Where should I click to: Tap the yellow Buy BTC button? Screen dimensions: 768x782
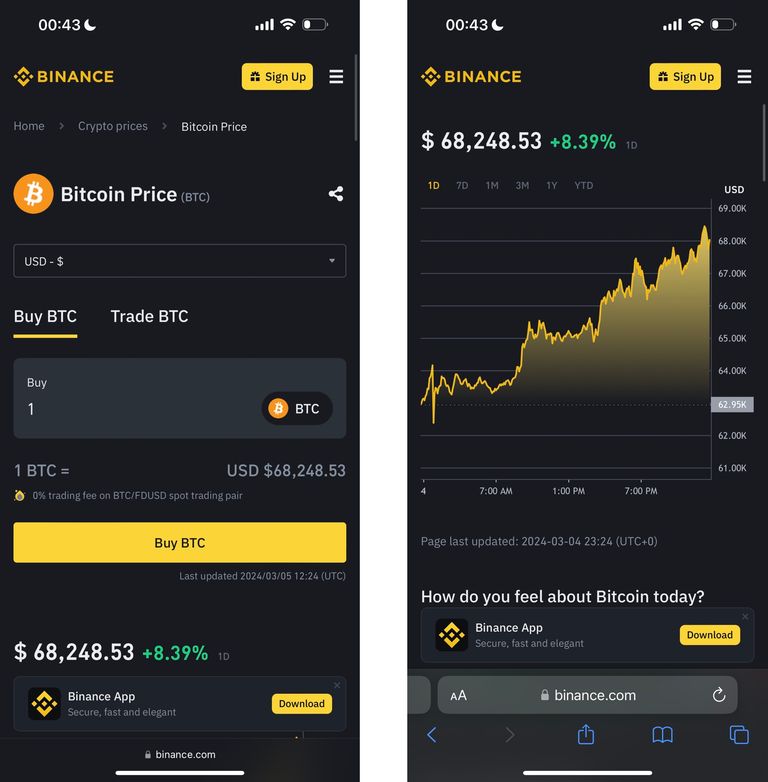tap(180, 543)
